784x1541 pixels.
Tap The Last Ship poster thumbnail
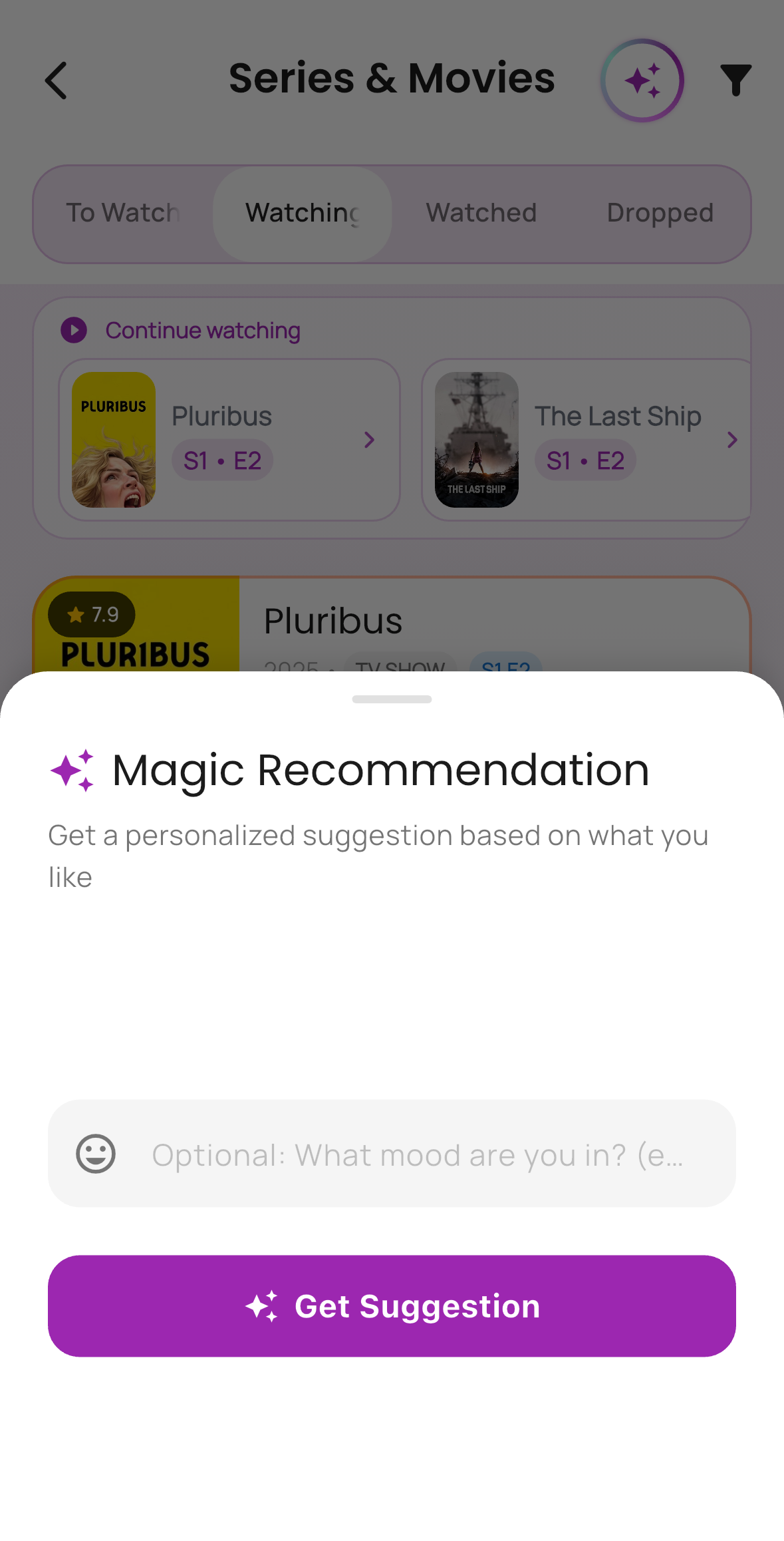point(476,438)
